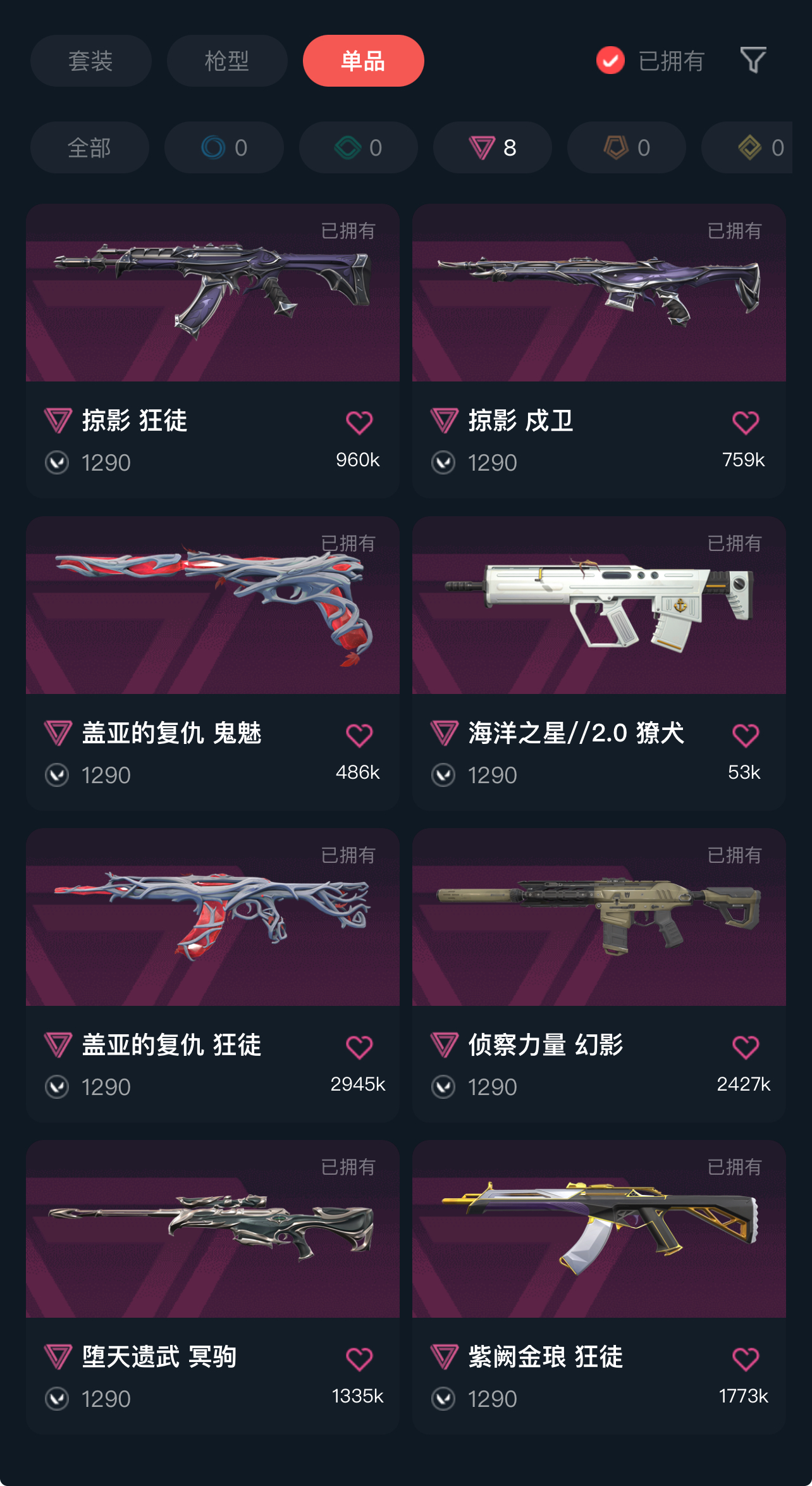
Task: Like the 掠影 狂徒 skin
Action: [359, 423]
